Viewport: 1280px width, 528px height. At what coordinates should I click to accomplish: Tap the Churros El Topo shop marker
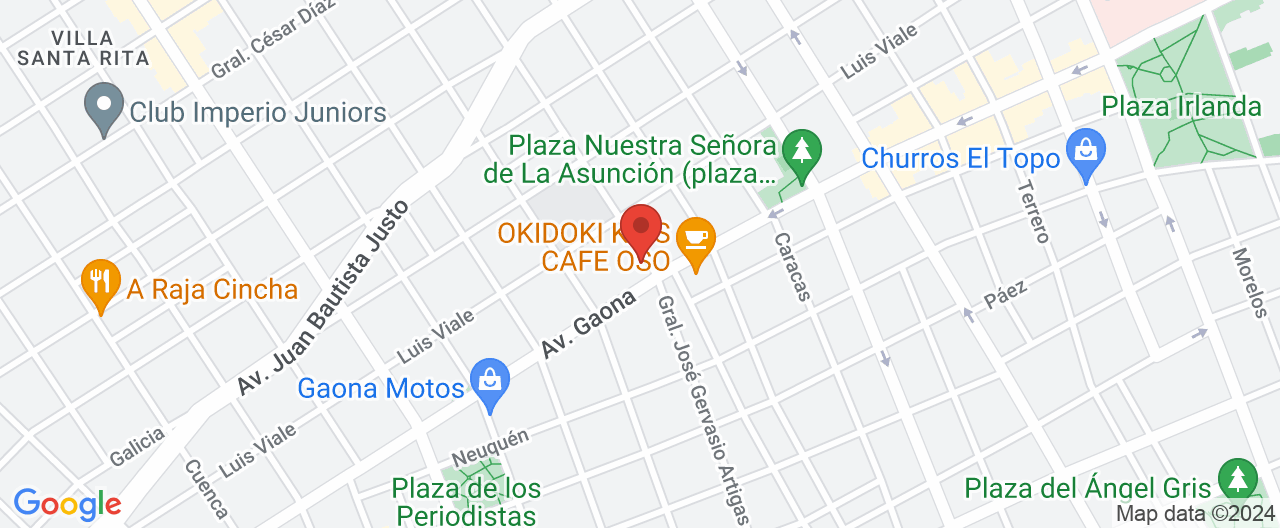tap(1084, 153)
